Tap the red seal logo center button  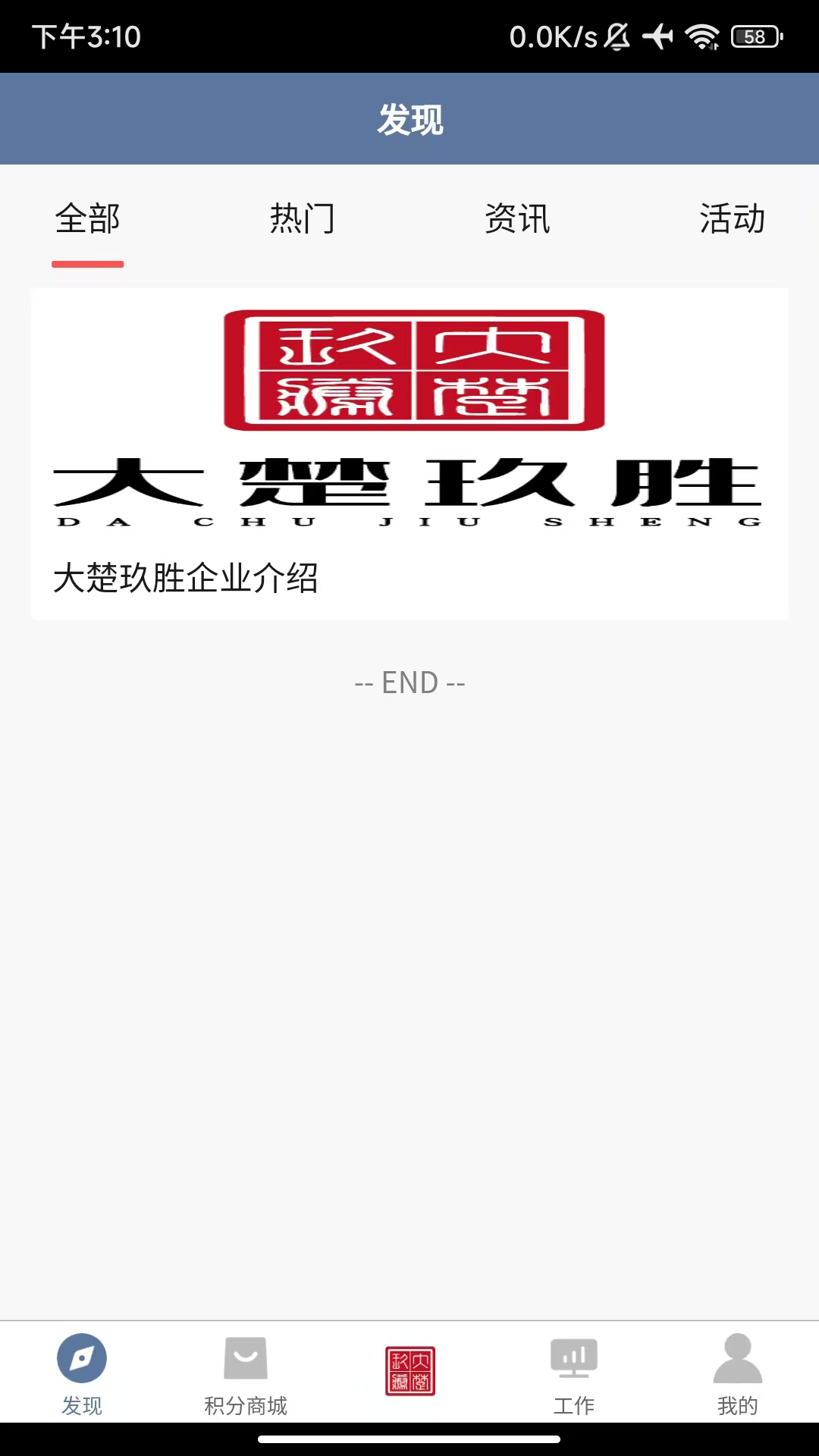[x=409, y=1371]
